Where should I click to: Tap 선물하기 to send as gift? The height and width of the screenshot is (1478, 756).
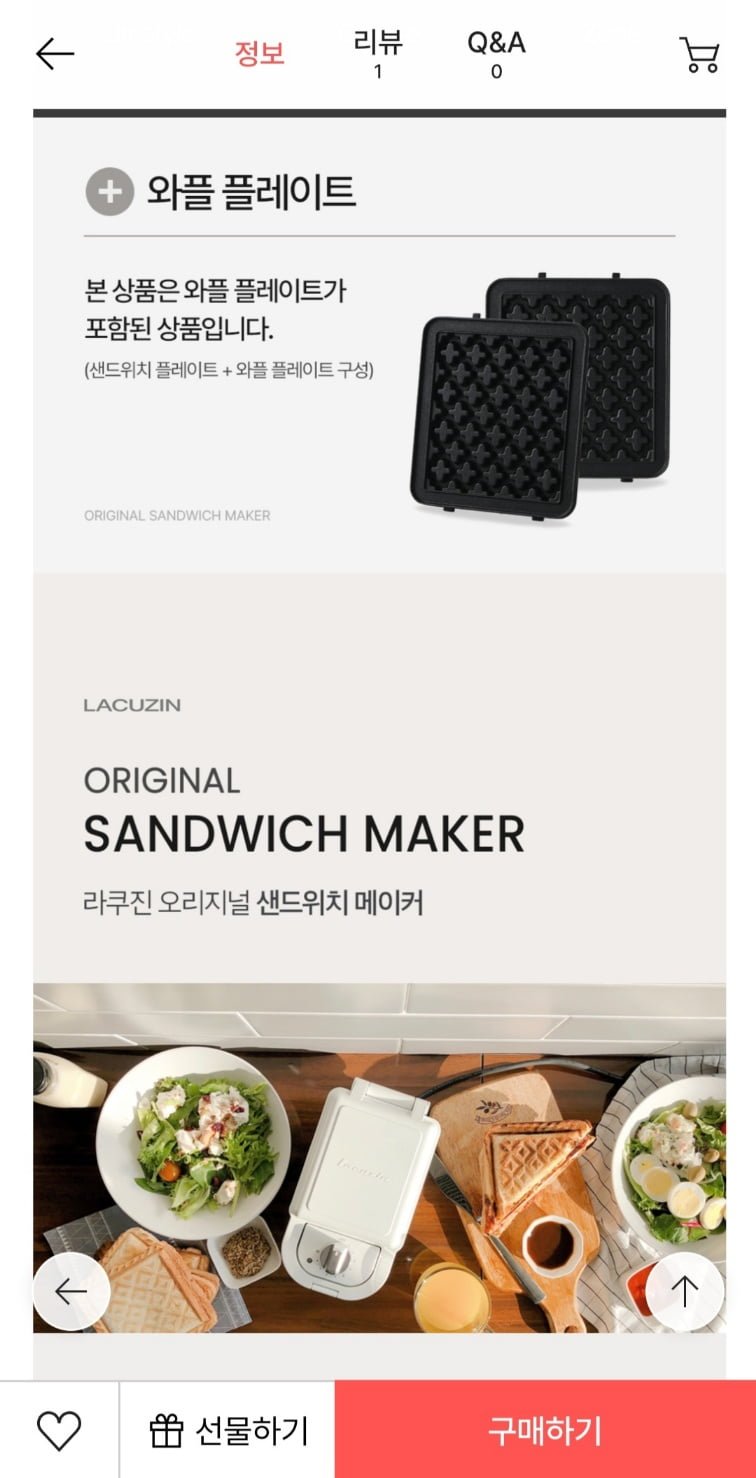tap(228, 1430)
